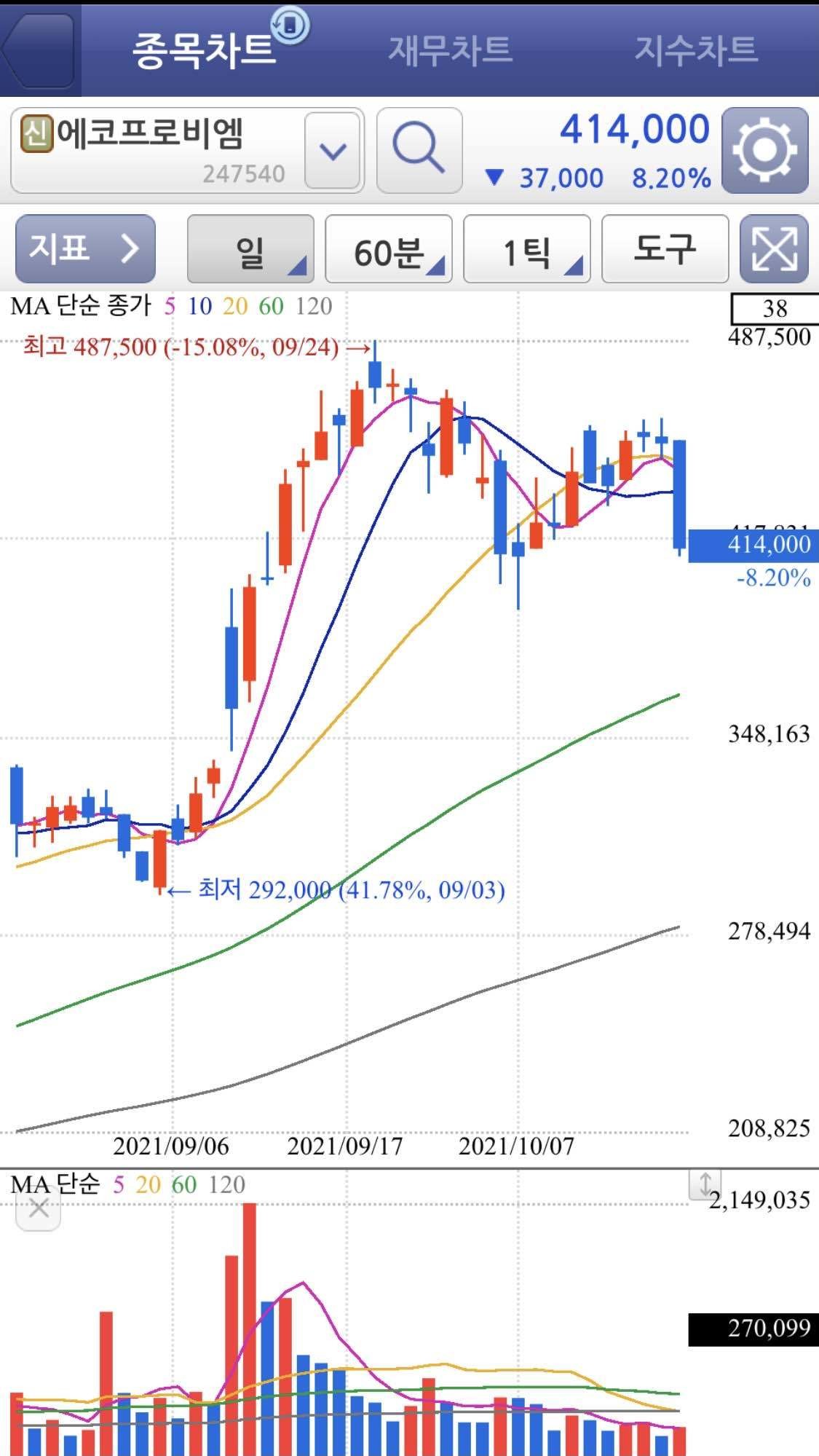Select the 1틱 tick interval
Viewport: 819px width, 1456px height.
pos(526,249)
